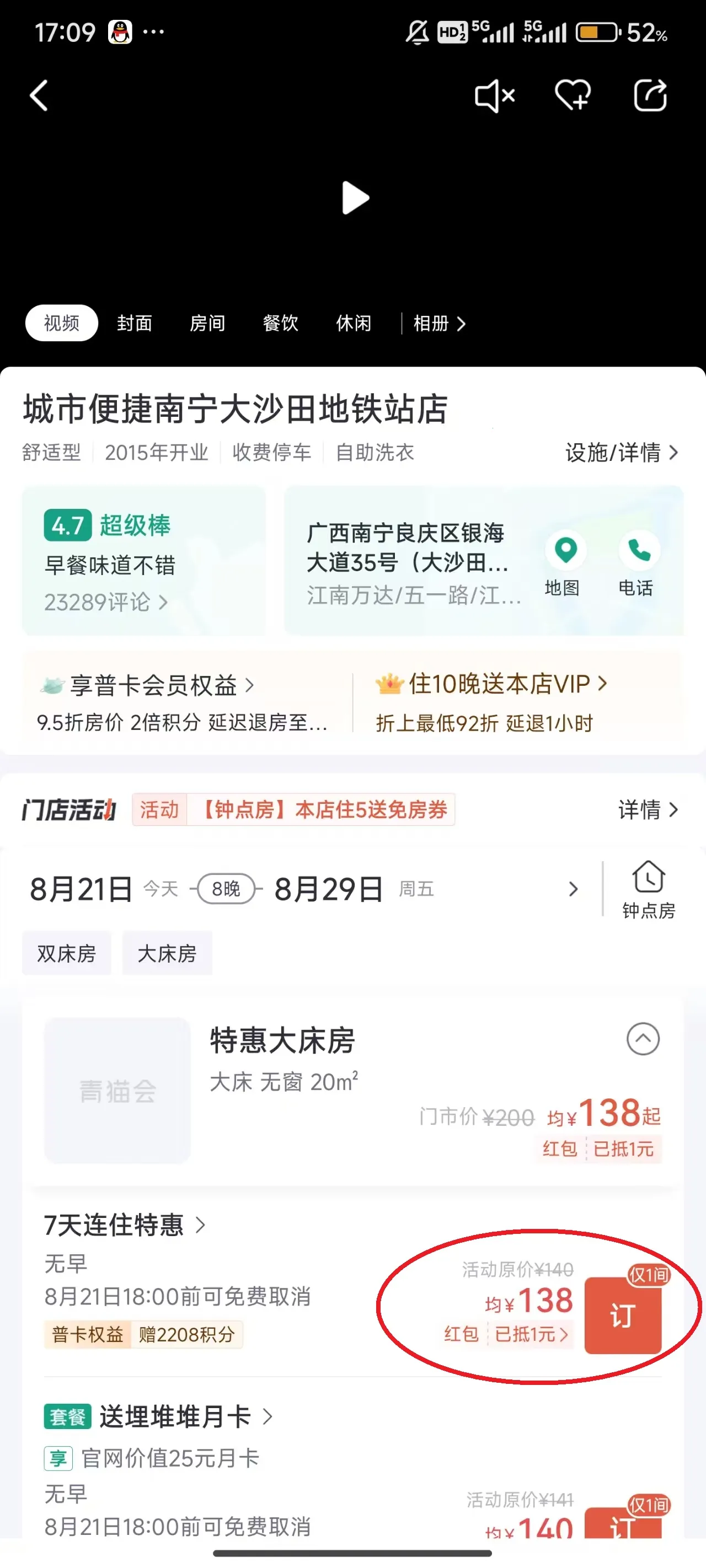Viewport: 706px width, 1568px height.
Task: Toggle the 大床房 room filter
Action: 167,953
